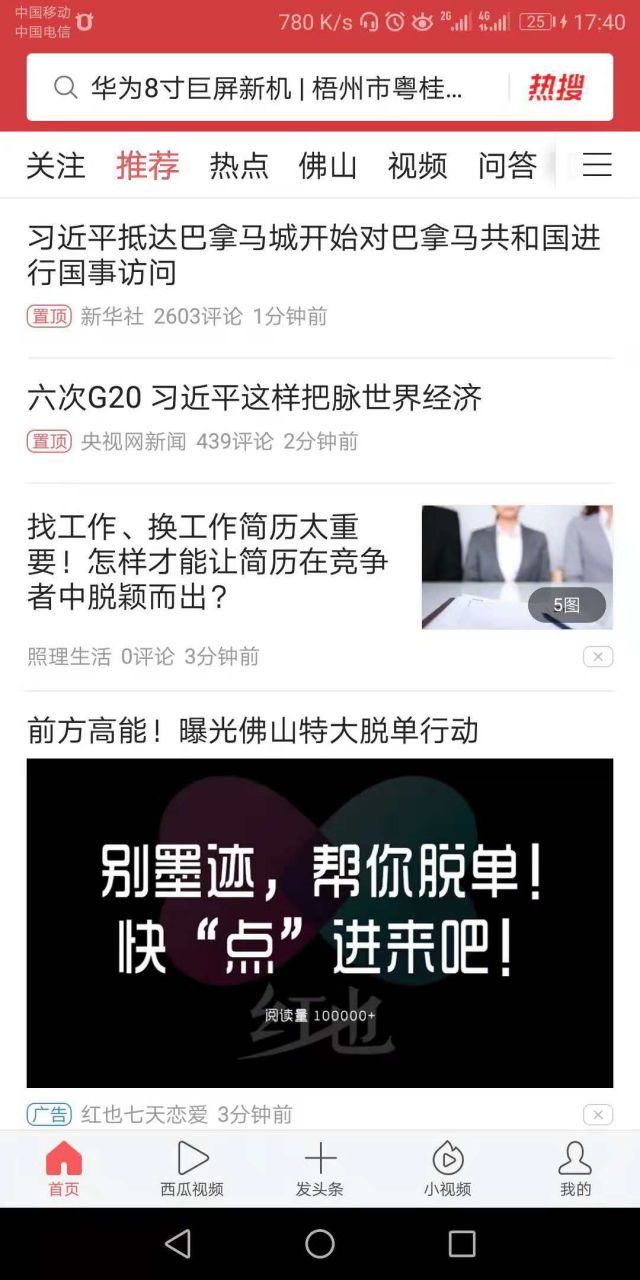The width and height of the screenshot is (640, 1280).
Task: Open the 小视频 short videos tab
Action: click(447, 1168)
